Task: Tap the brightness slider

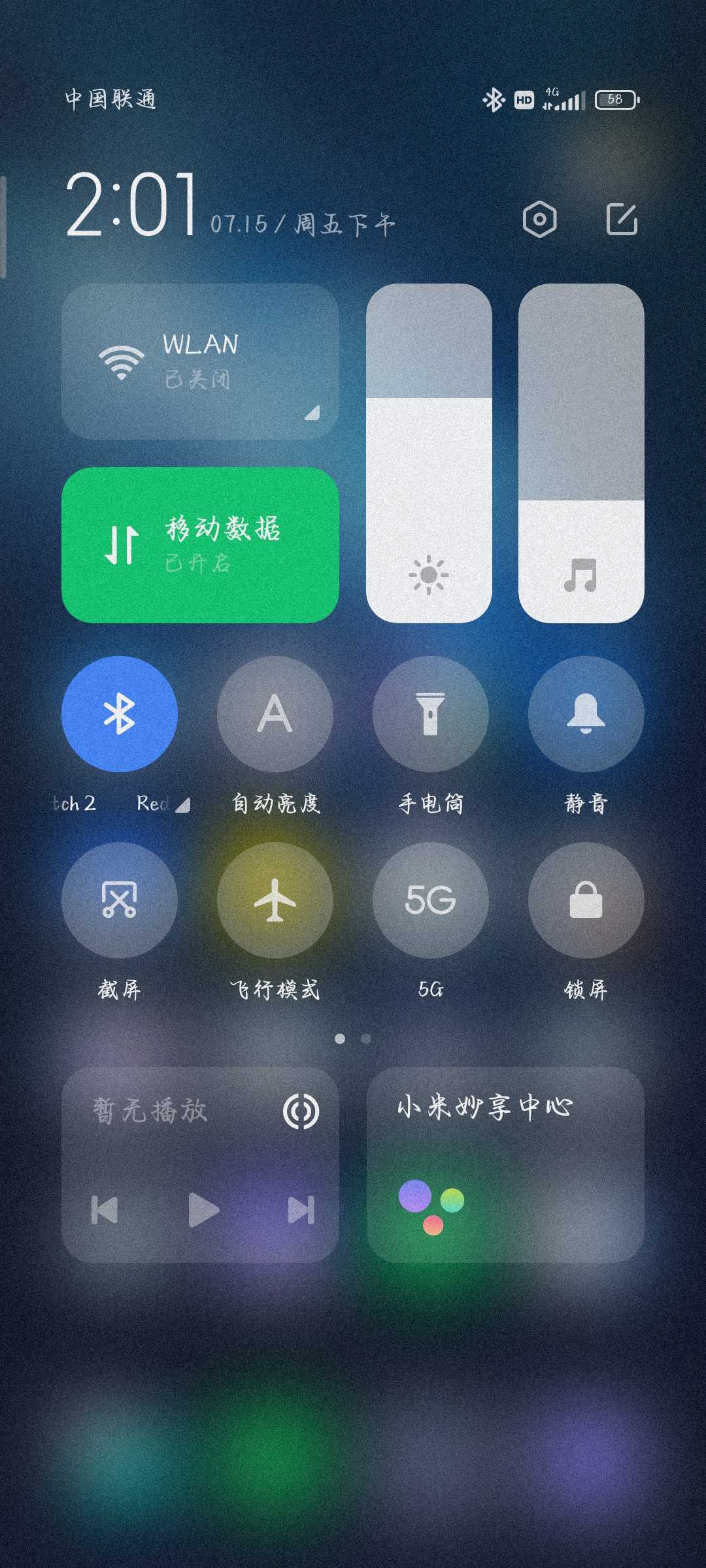Action: (x=429, y=453)
